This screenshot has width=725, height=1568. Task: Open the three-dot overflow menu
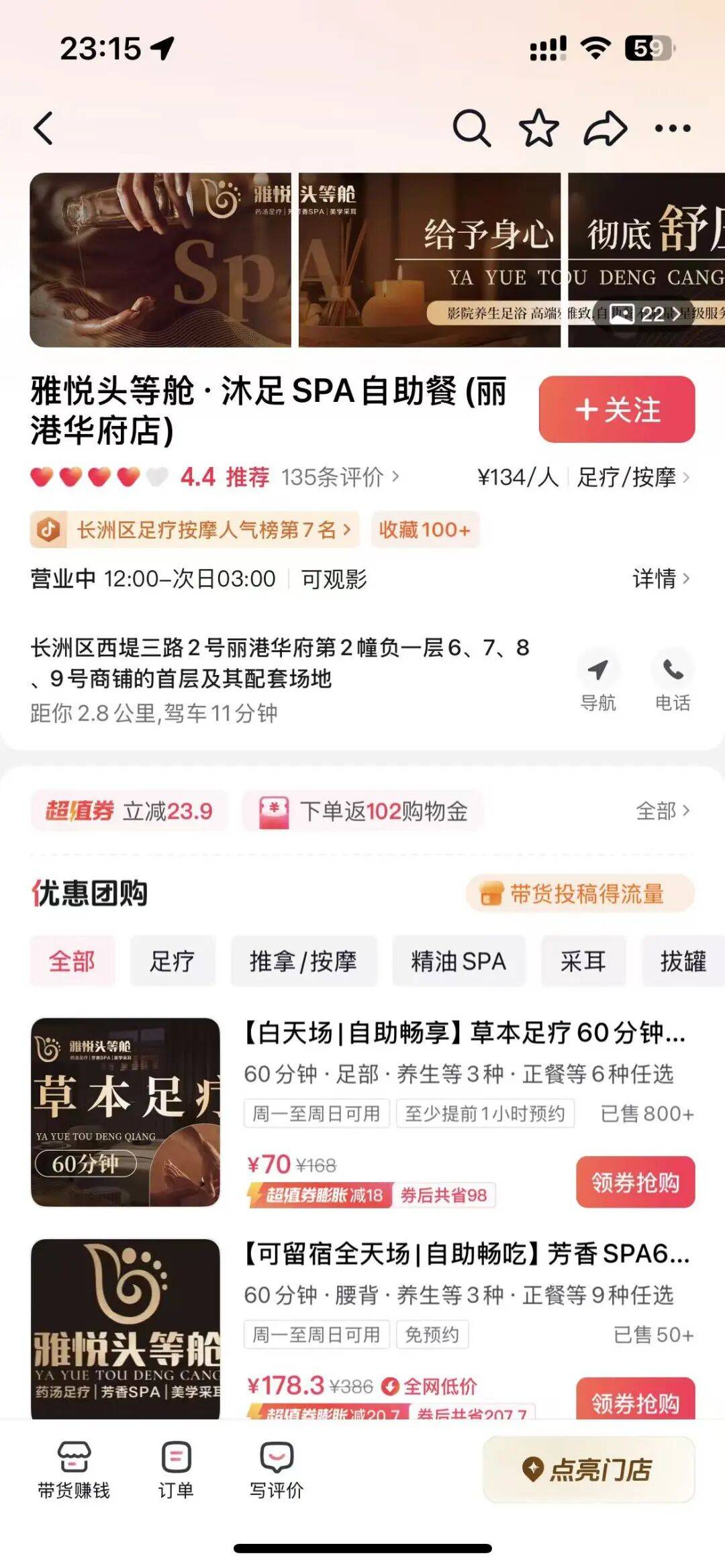(672, 128)
